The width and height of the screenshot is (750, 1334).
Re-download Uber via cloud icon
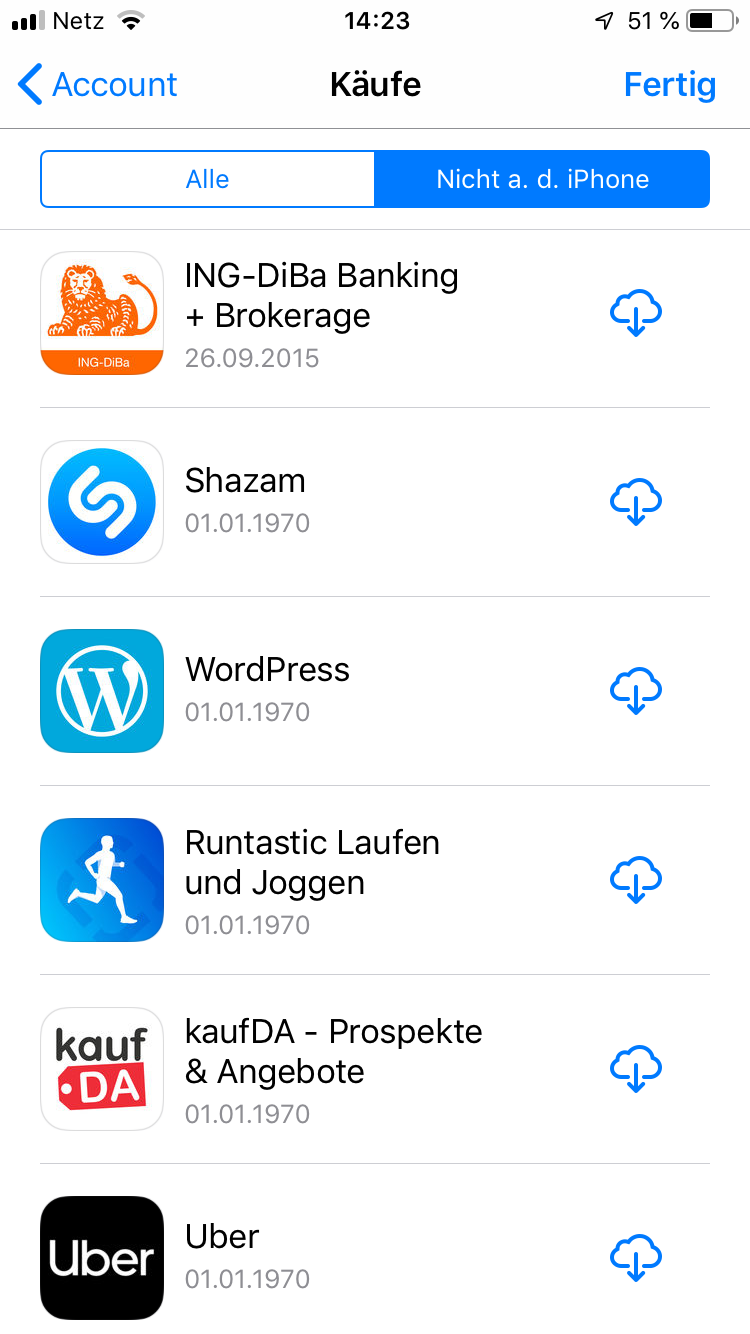[x=636, y=1257]
